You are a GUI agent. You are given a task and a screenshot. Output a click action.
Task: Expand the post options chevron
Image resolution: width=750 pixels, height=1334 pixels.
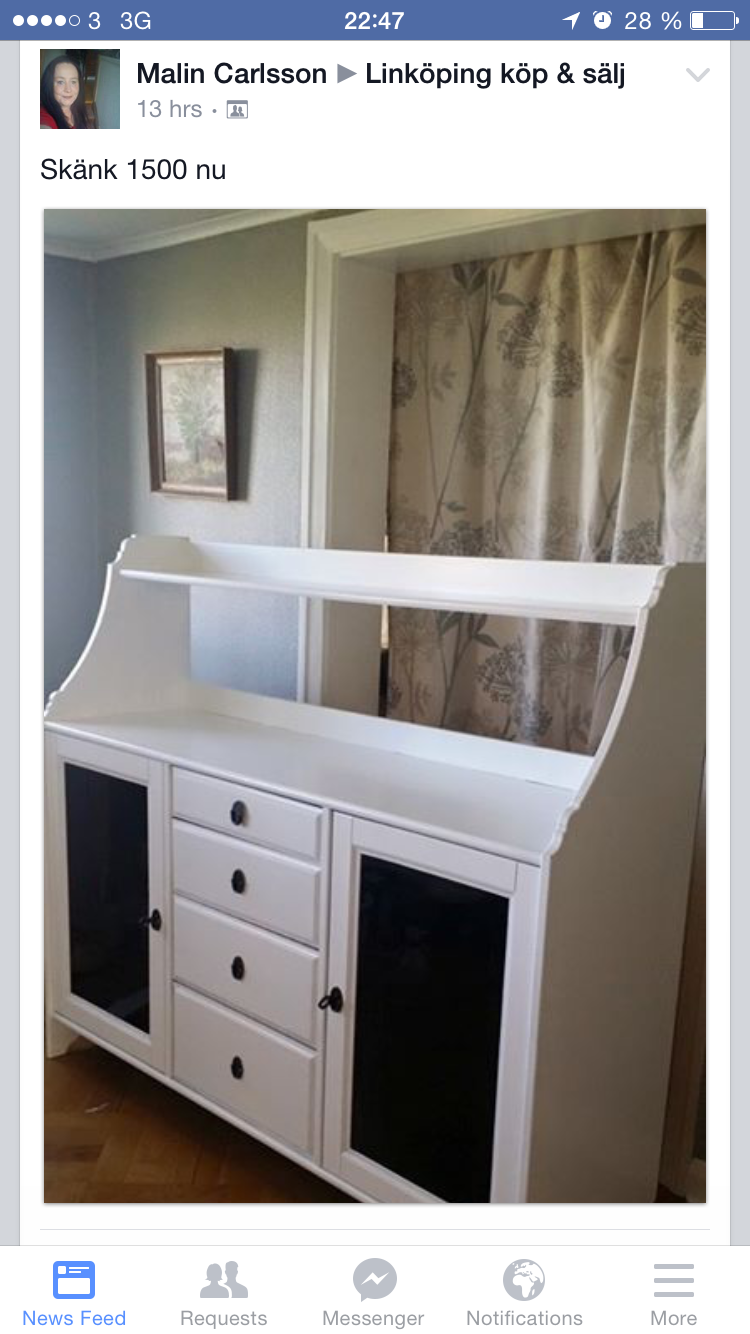(x=697, y=75)
